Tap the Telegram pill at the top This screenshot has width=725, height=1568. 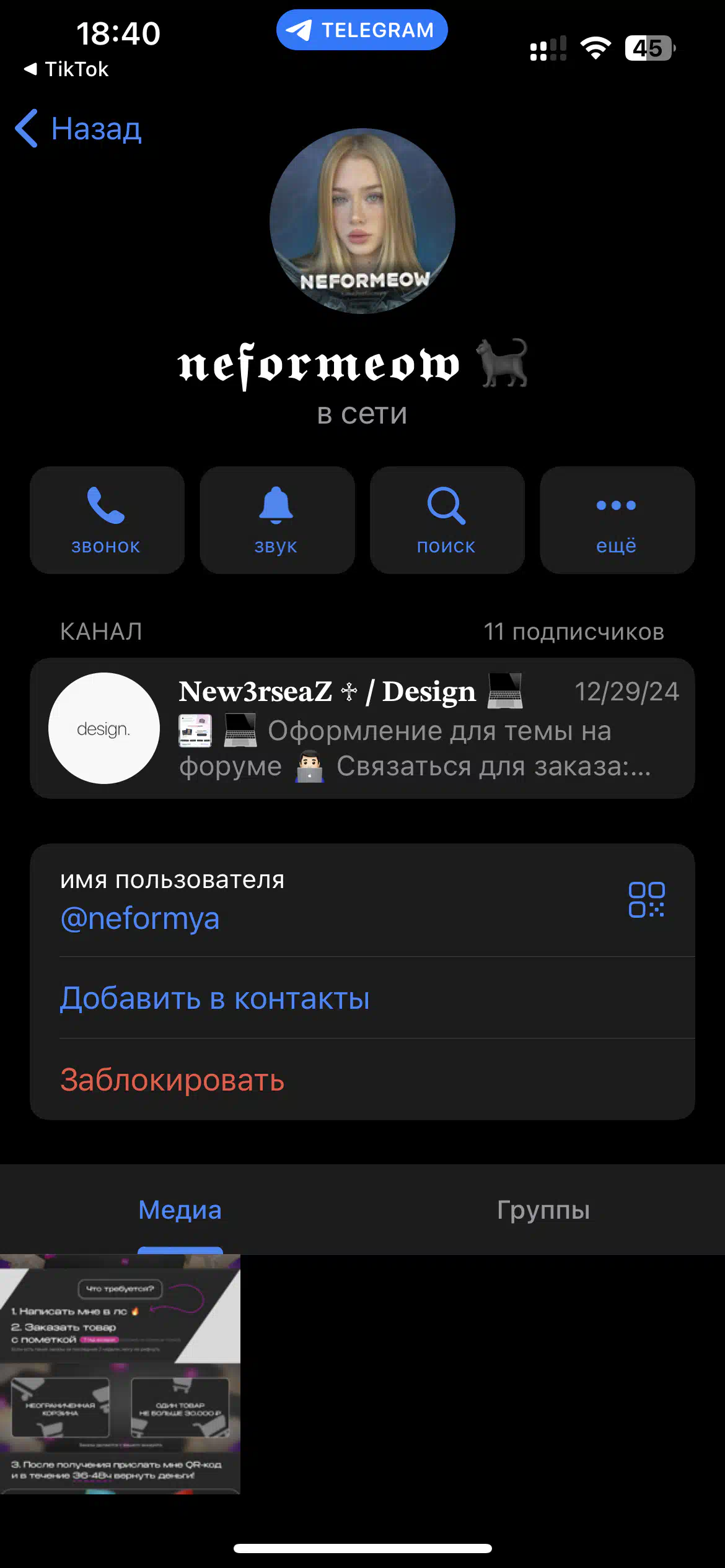point(362,30)
